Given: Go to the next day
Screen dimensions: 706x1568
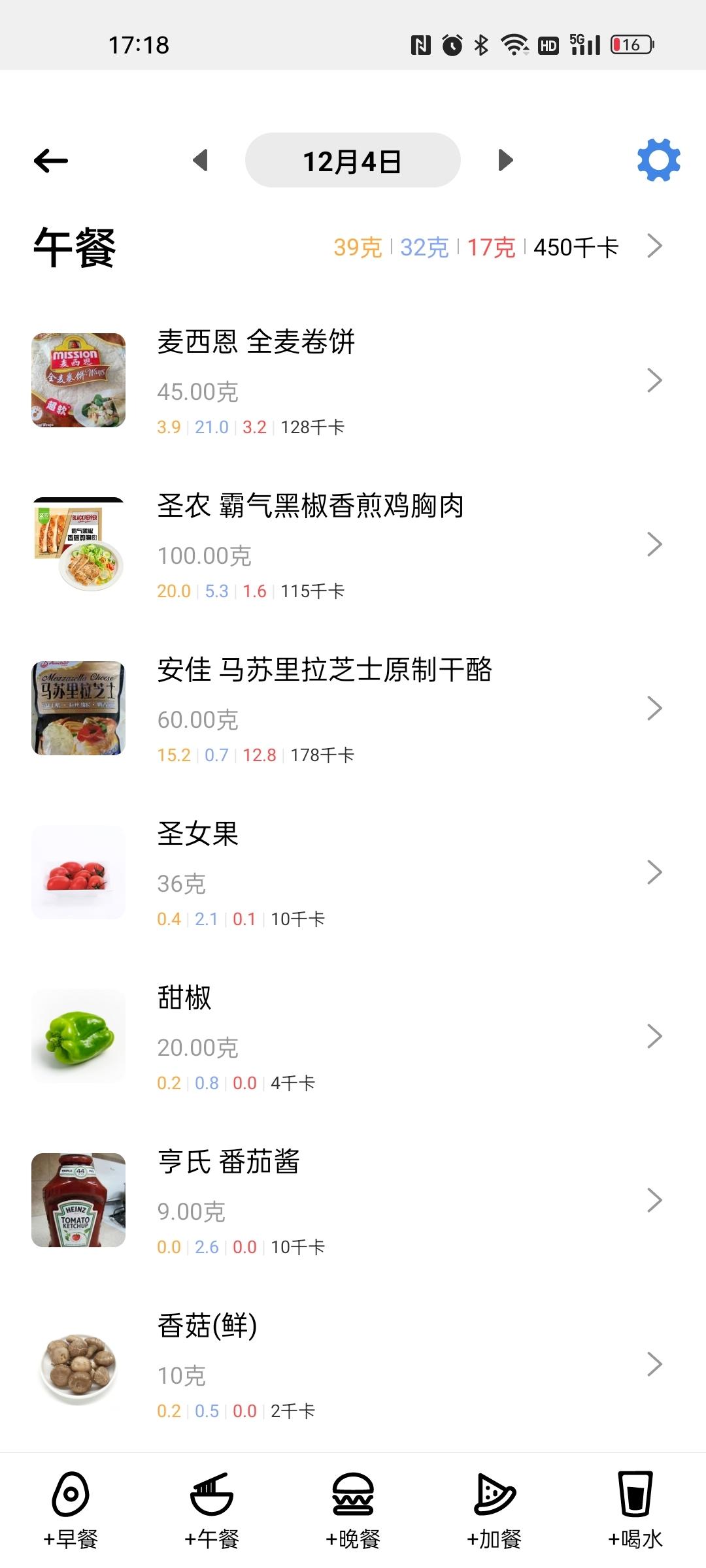Looking at the screenshot, I should (505, 161).
